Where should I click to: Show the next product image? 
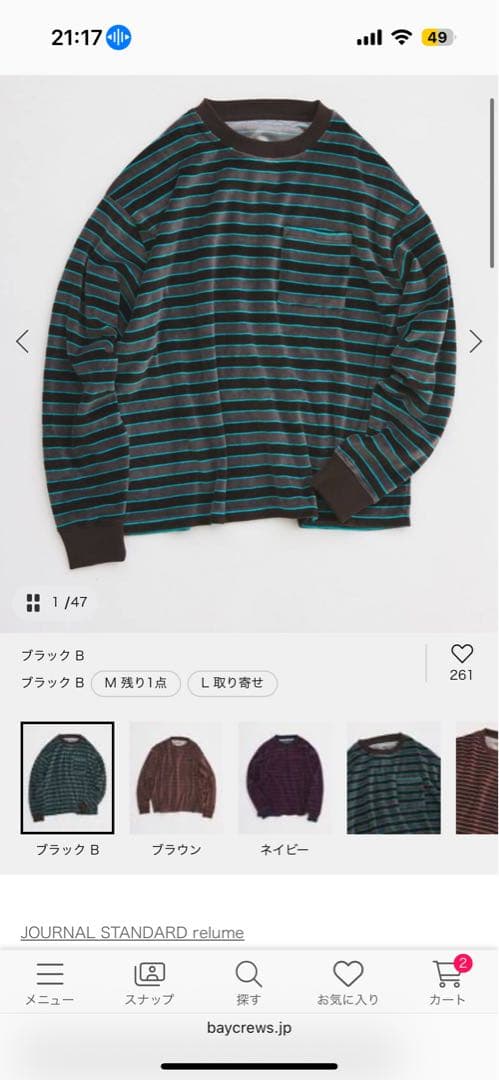click(476, 341)
